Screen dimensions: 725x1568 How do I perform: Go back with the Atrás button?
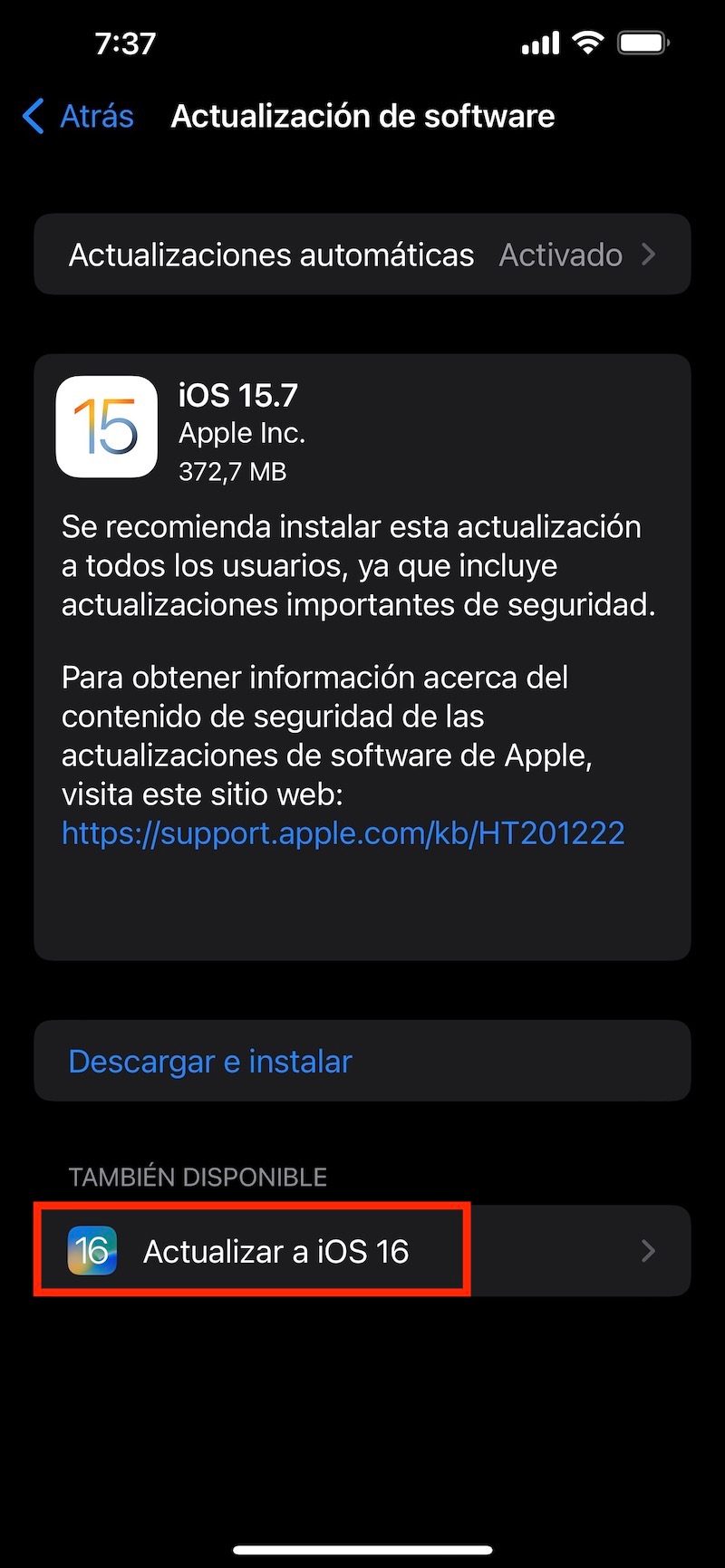pyautogui.click(x=79, y=117)
